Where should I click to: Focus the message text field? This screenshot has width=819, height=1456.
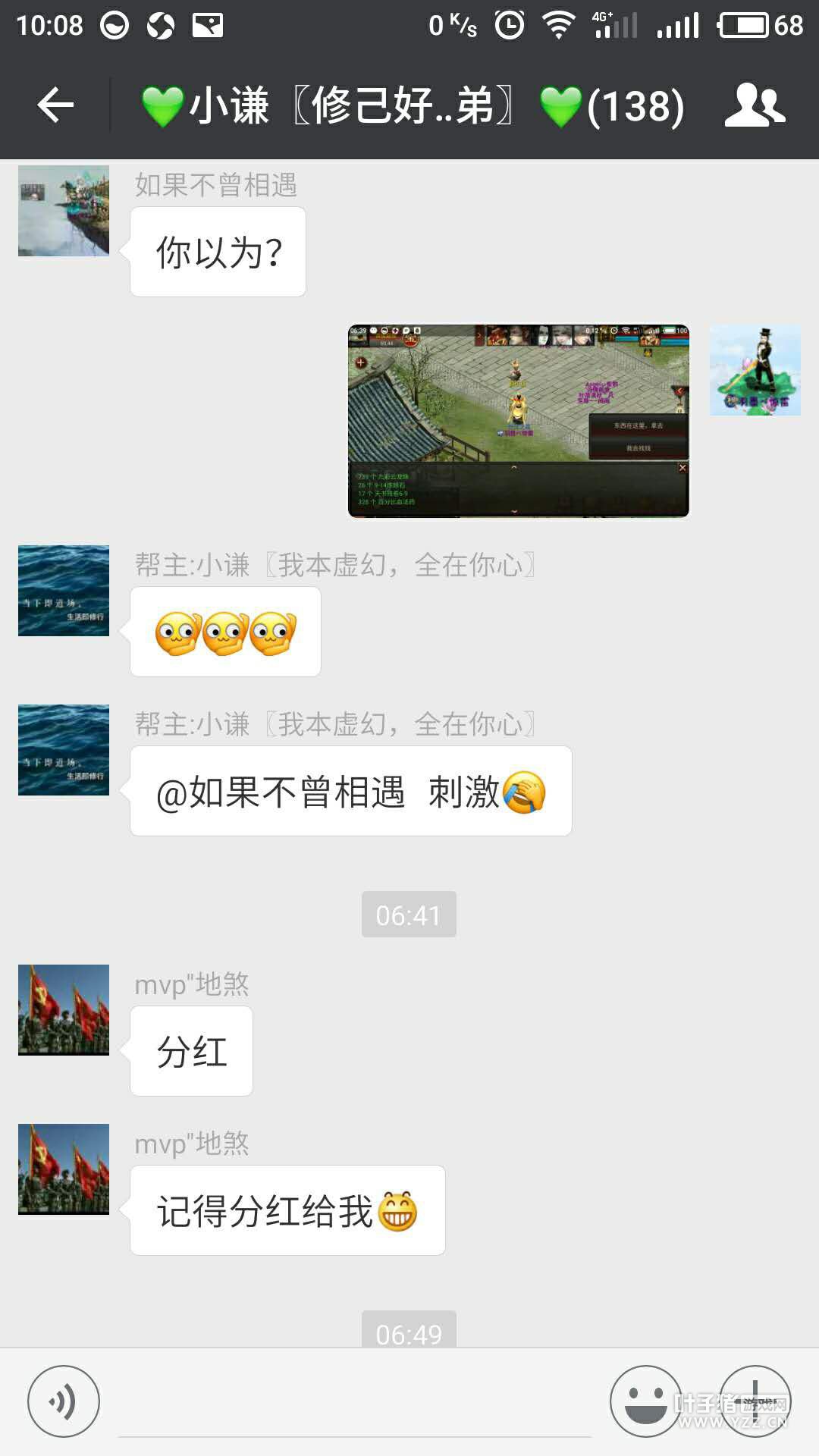click(x=355, y=1403)
